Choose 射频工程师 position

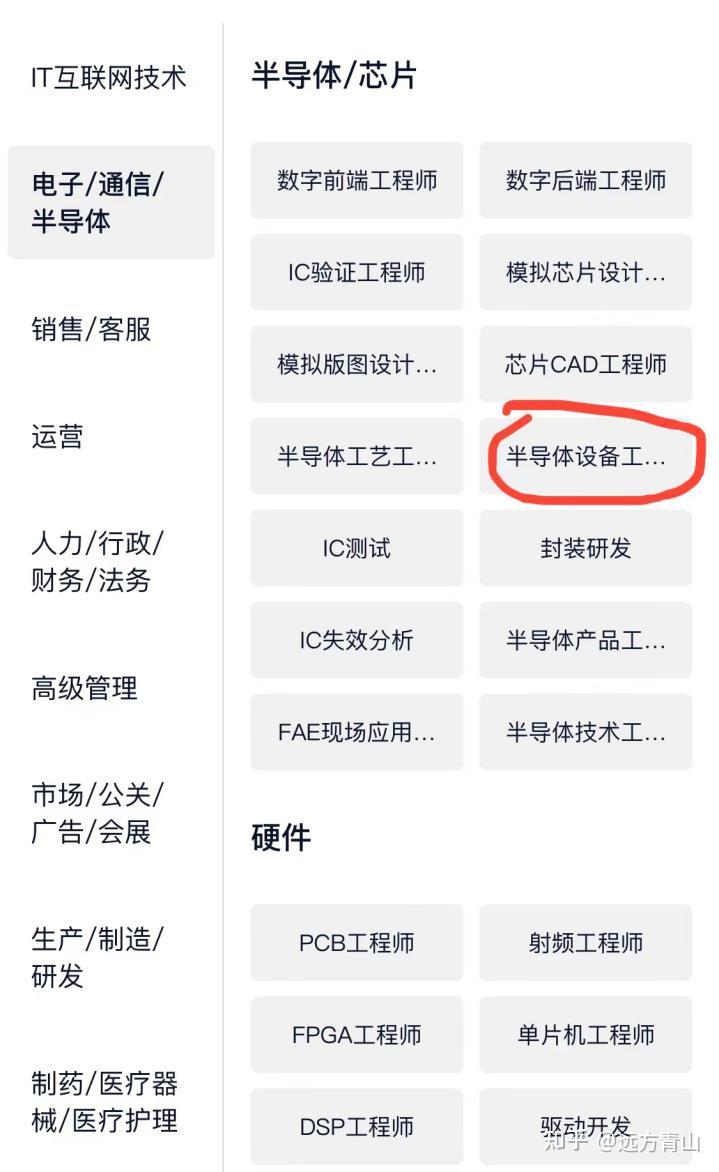tap(585, 943)
